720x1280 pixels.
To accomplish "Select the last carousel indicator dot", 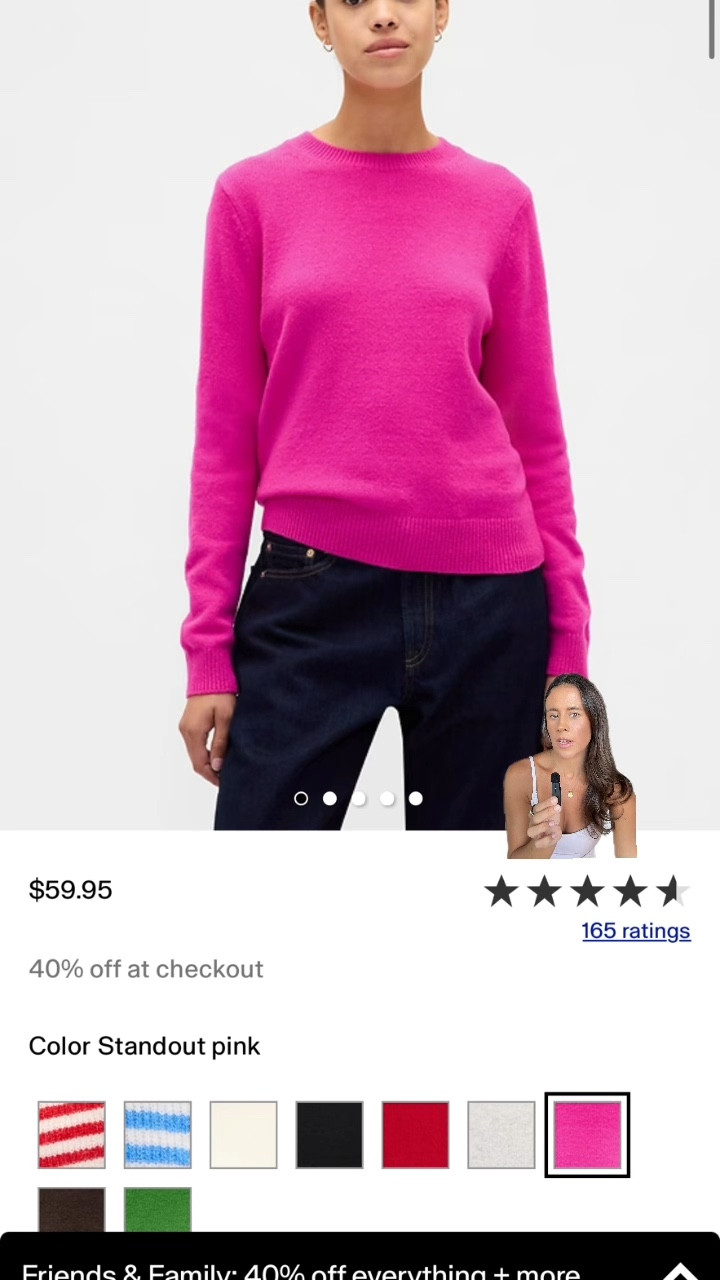I will (415, 798).
